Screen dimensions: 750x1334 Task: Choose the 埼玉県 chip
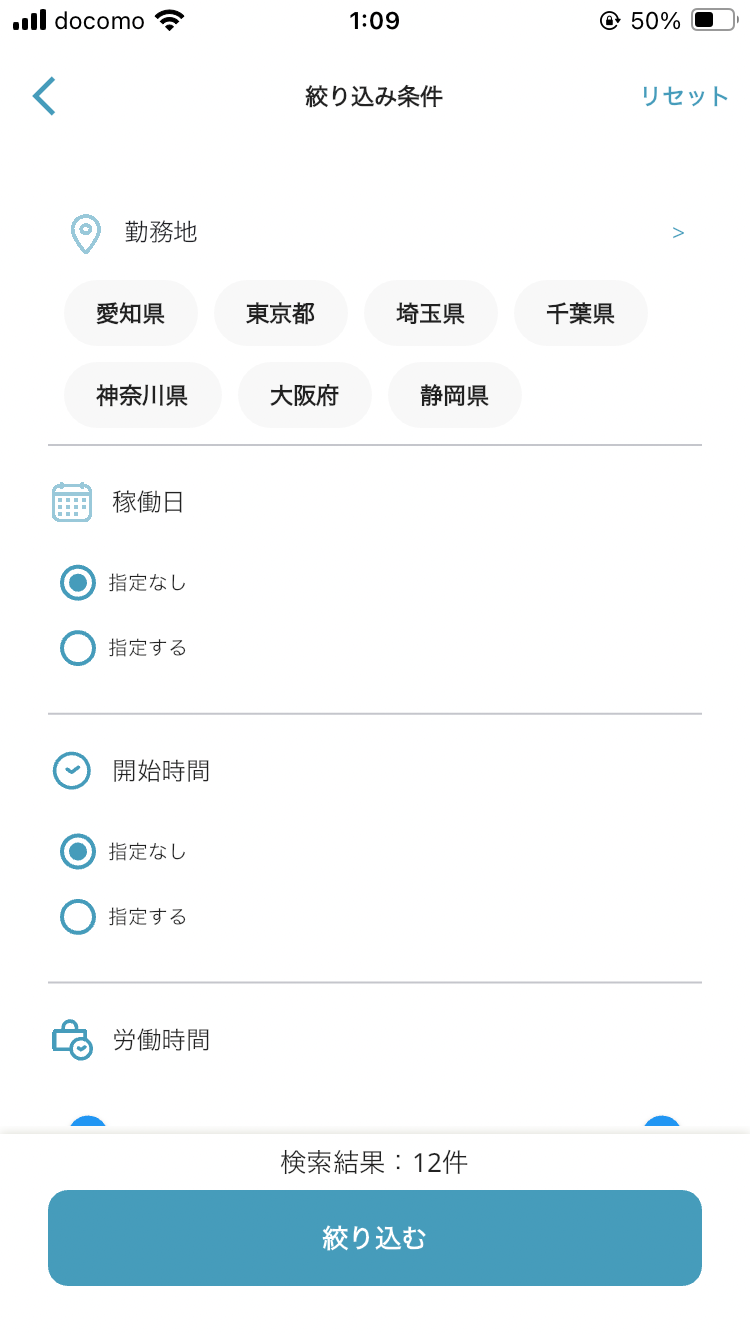pos(431,314)
